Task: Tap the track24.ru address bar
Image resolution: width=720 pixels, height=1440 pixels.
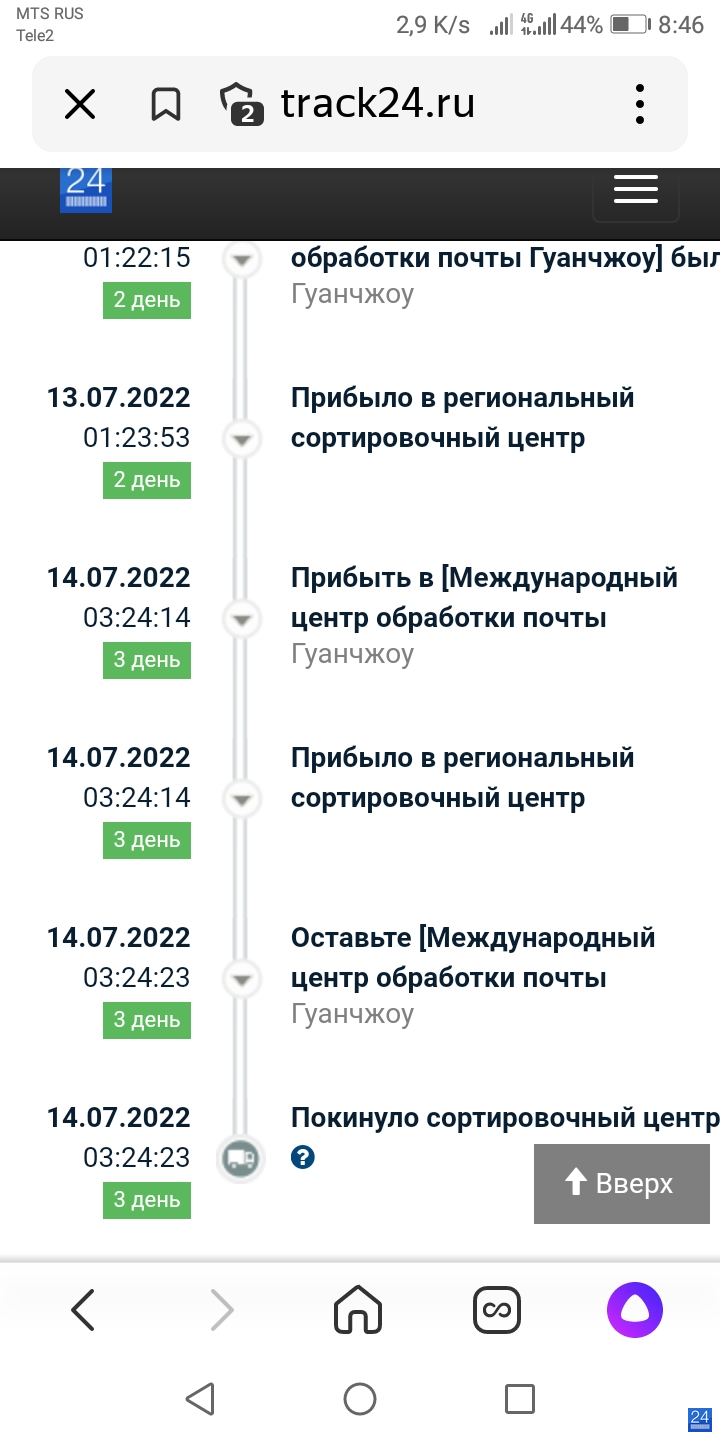Action: [x=378, y=103]
